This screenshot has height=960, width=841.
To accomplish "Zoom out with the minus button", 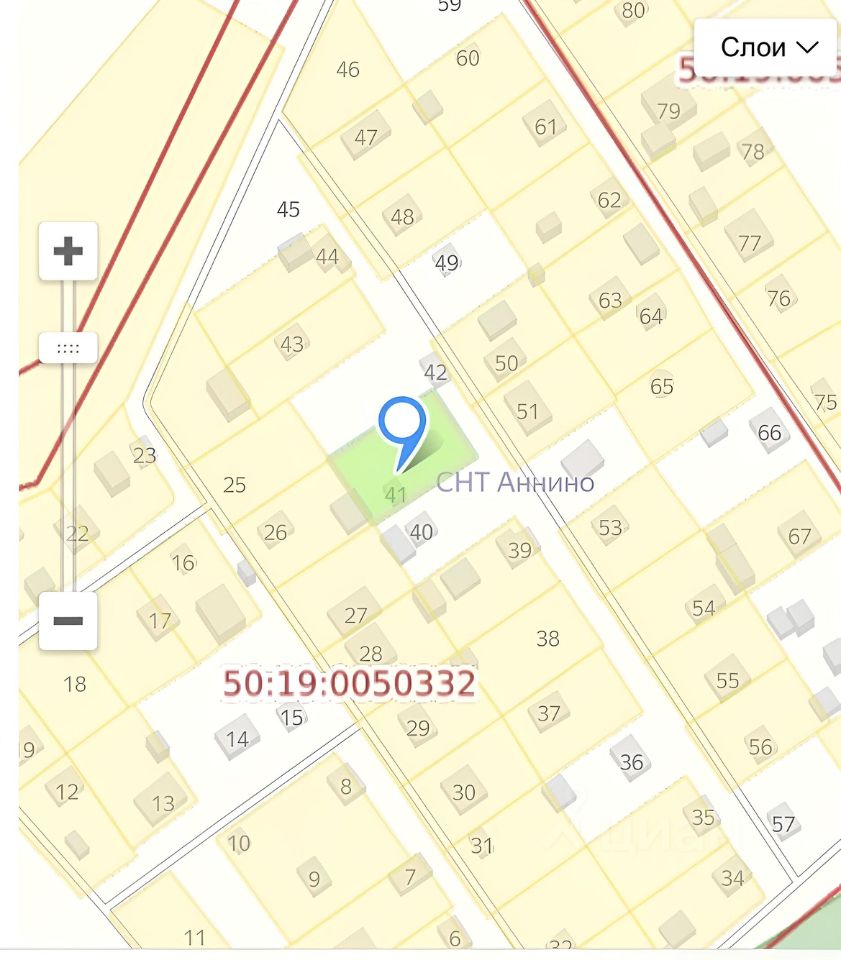I will [68, 620].
